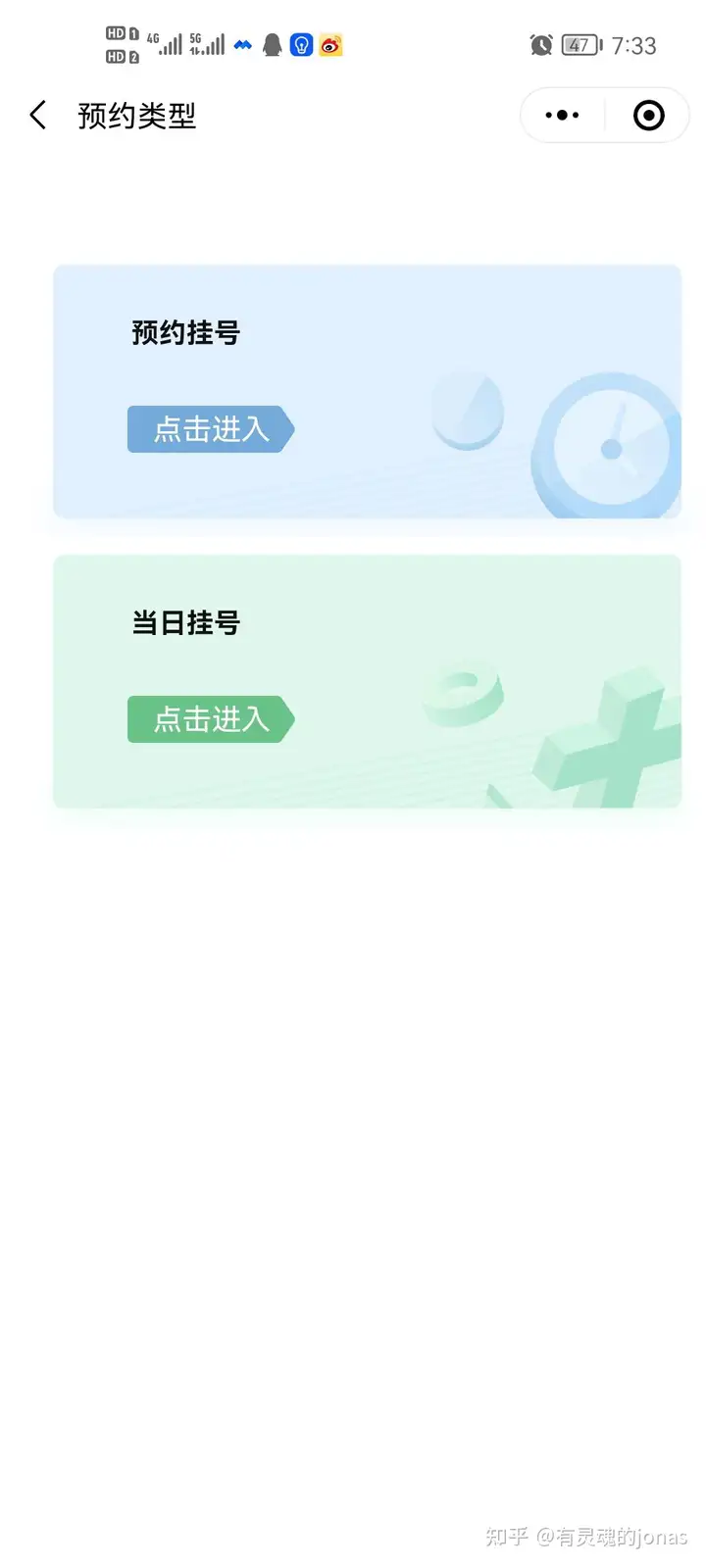This screenshot has height=1568, width=706.
Task: Tap 点击进入 under 预约挂号
Action: [x=210, y=429]
